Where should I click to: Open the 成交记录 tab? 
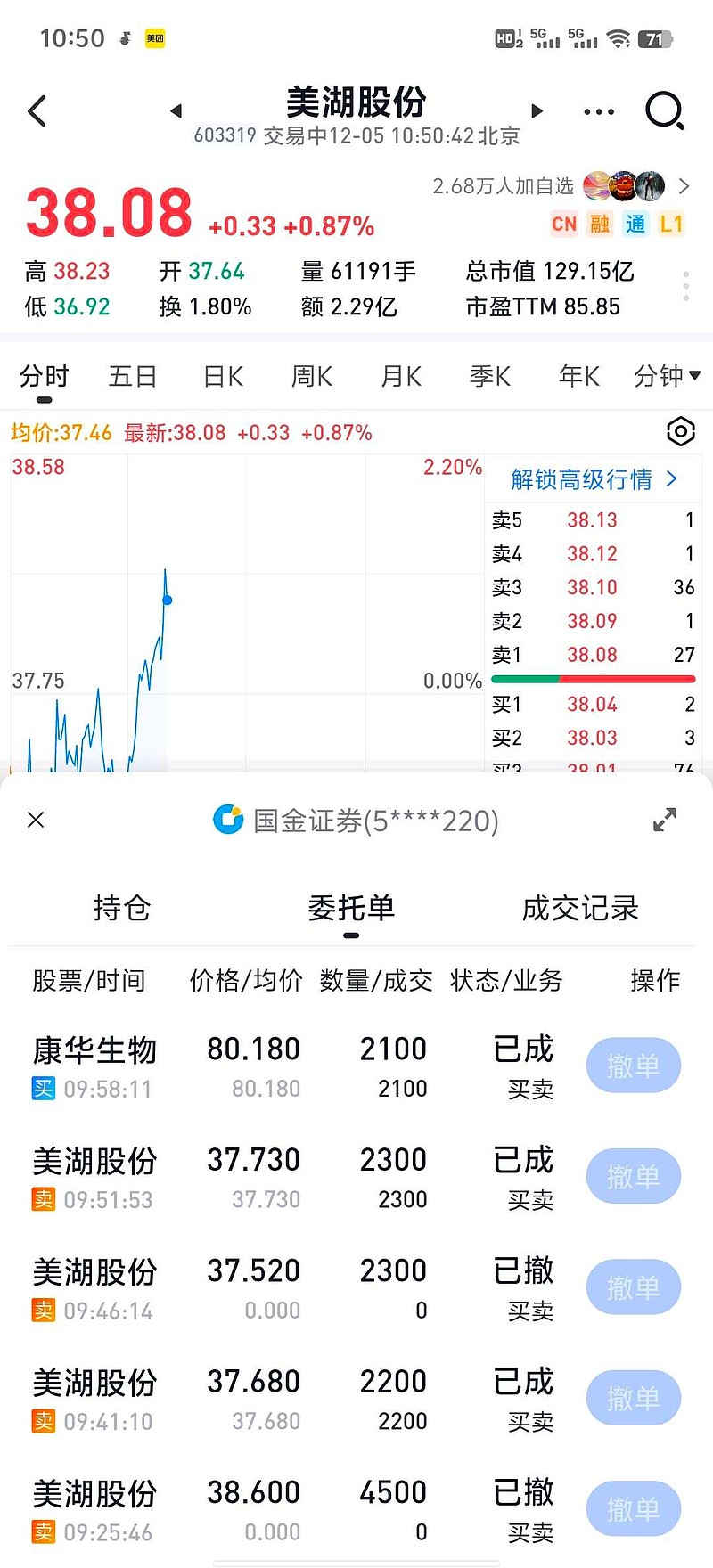tap(580, 909)
